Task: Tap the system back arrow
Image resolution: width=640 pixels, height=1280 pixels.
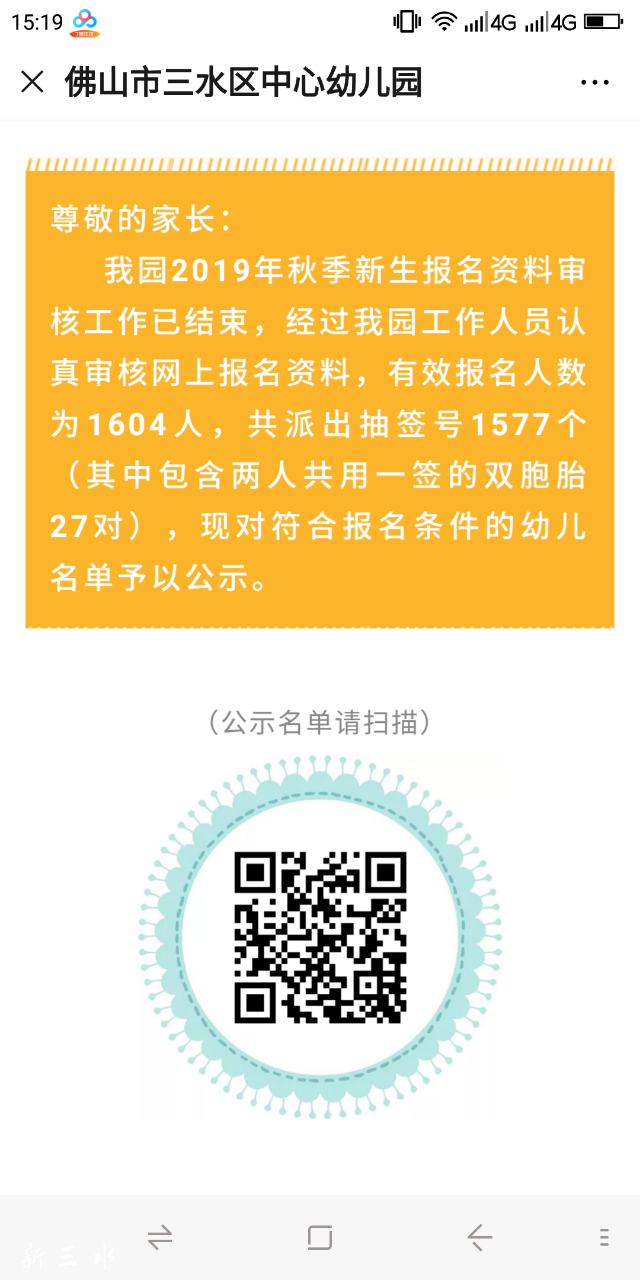Action: coord(479,1238)
